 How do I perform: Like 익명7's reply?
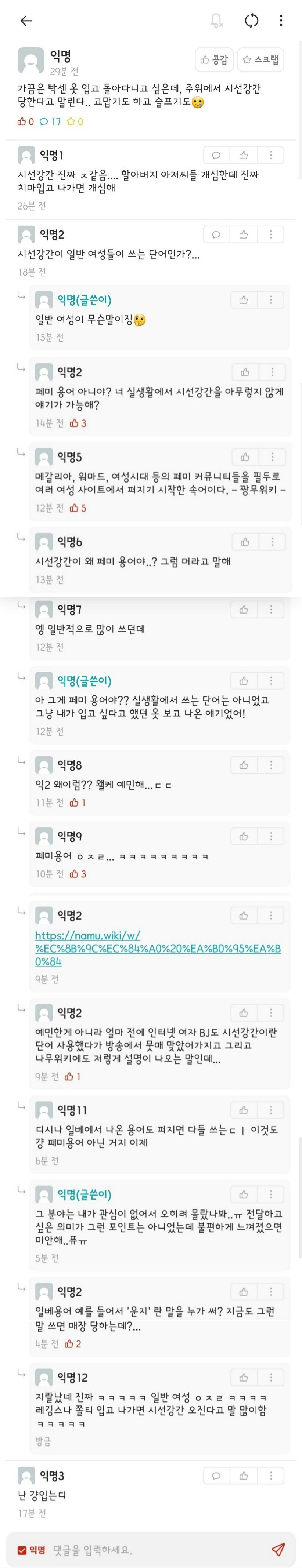point(245,609)
